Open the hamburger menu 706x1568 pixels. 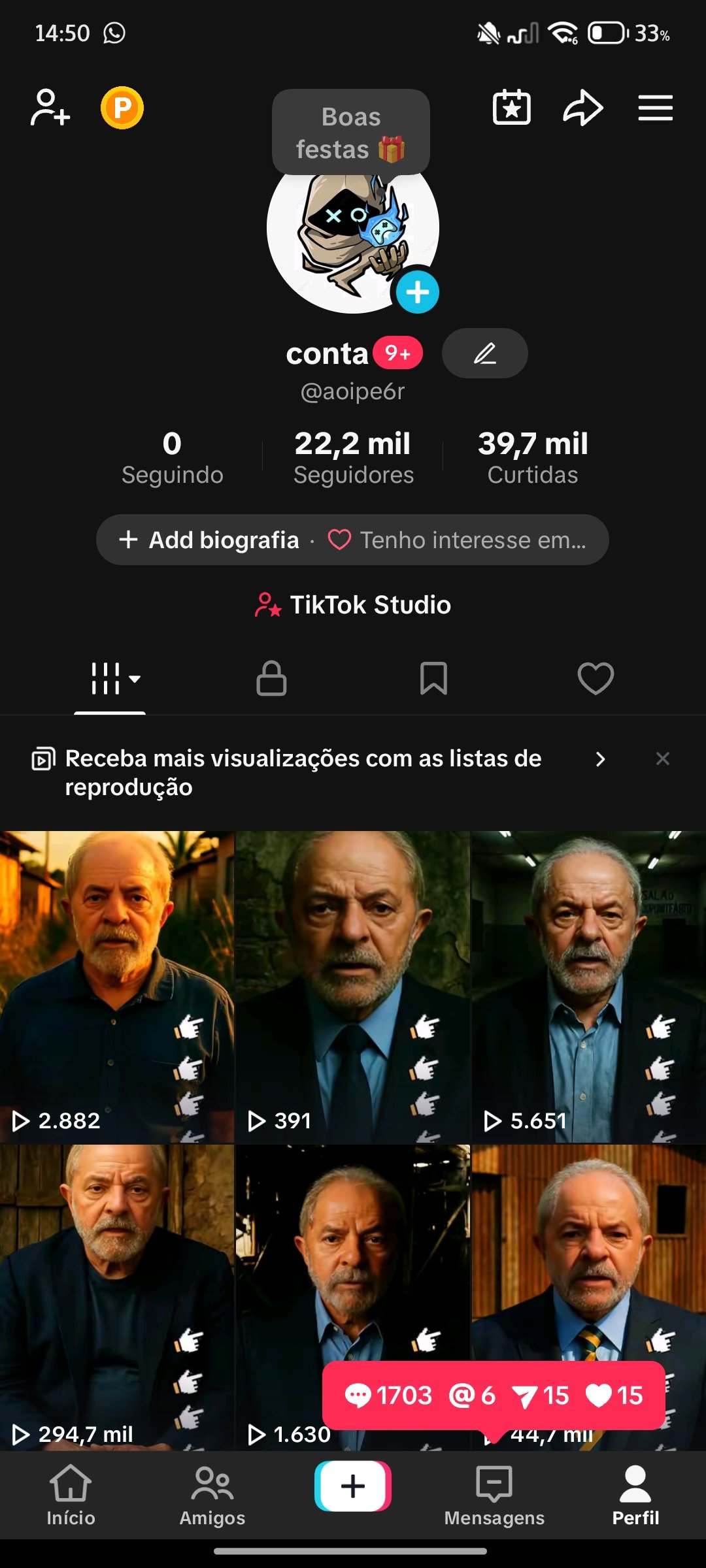[655, 108]
